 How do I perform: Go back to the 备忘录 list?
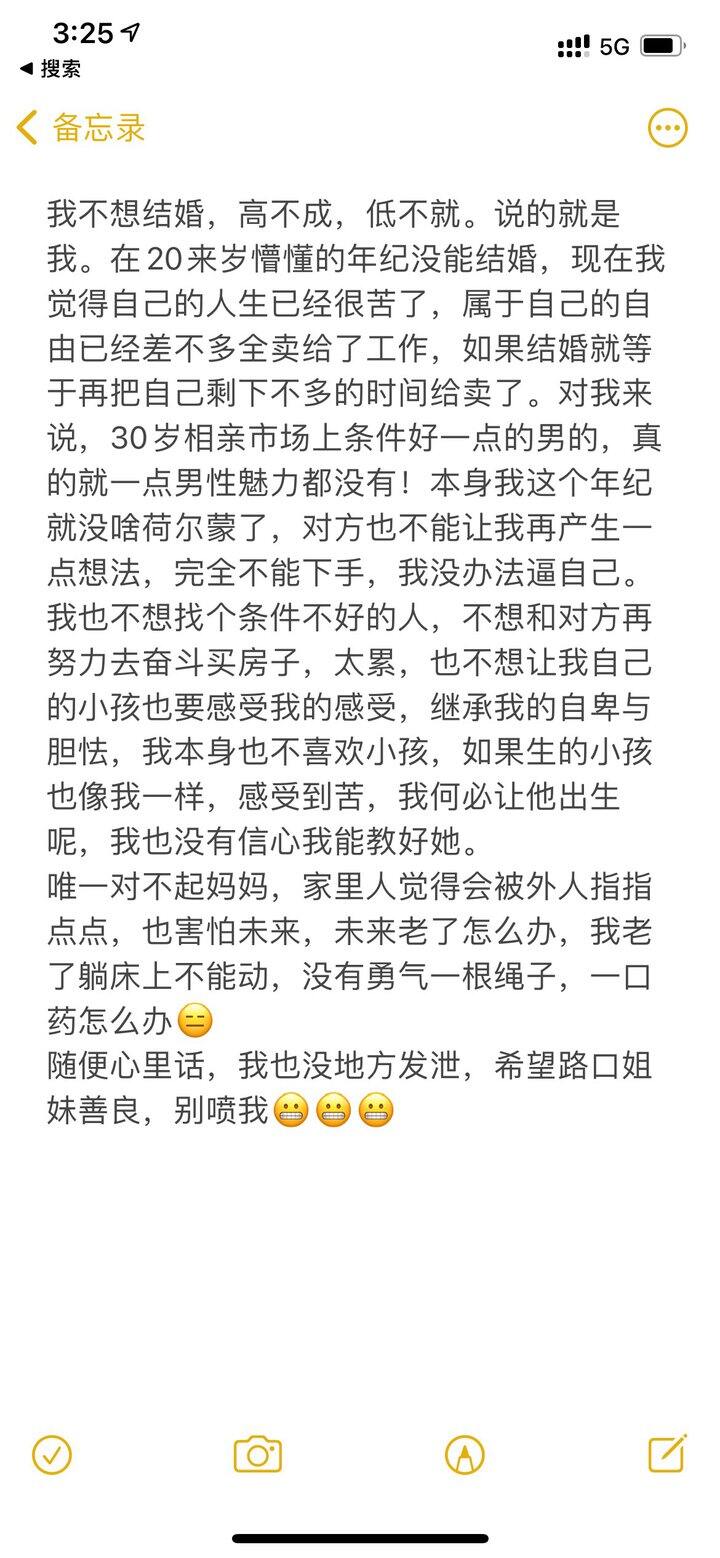click(x=81, y=128)
